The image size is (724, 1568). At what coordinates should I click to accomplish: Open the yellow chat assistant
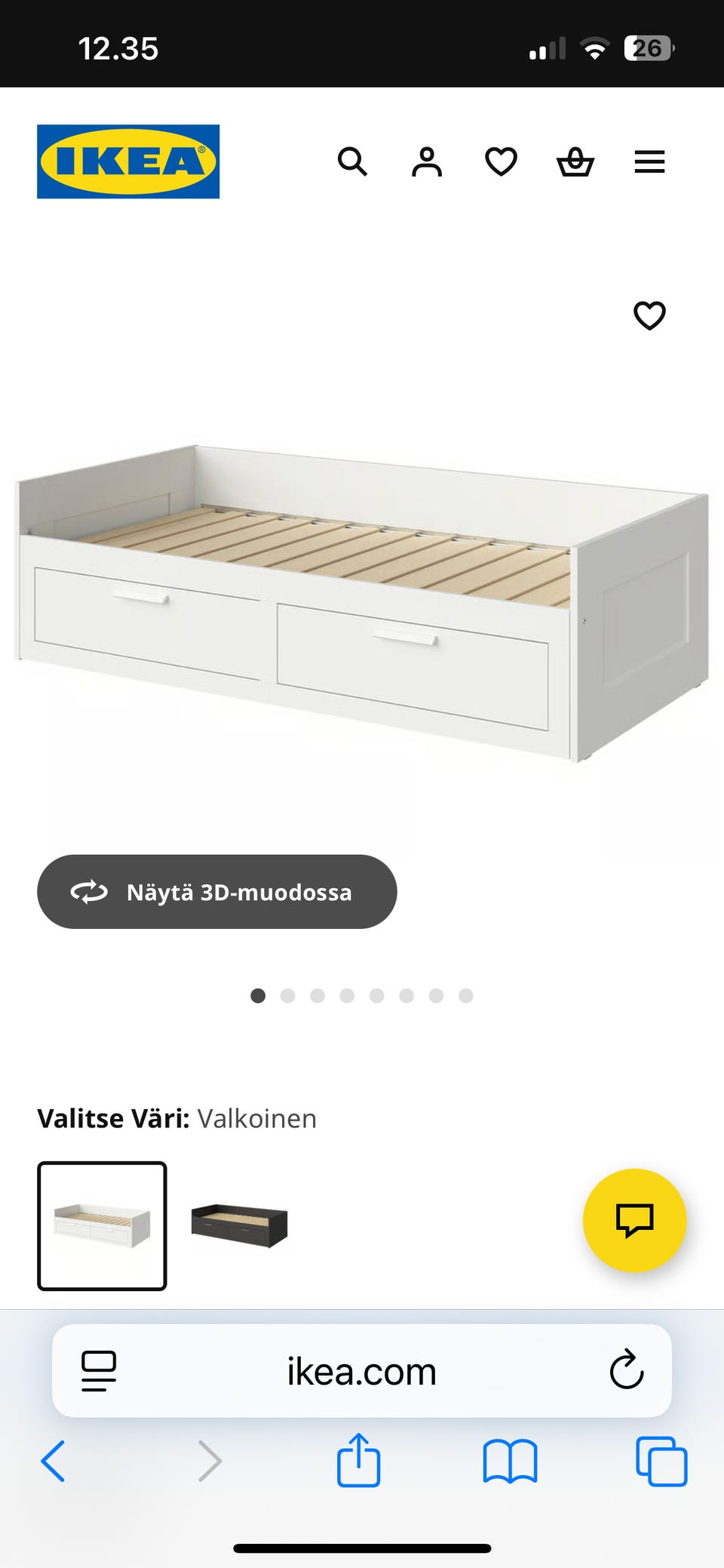(x=634, y=1220)
